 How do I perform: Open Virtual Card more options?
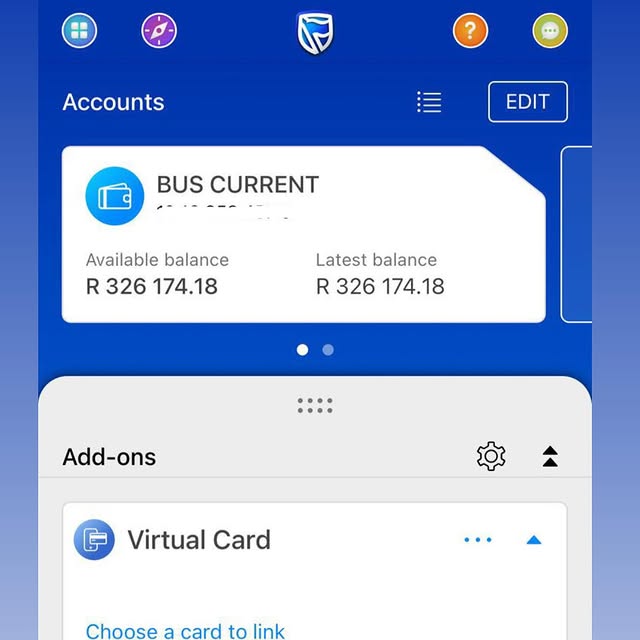pos(478,540)
